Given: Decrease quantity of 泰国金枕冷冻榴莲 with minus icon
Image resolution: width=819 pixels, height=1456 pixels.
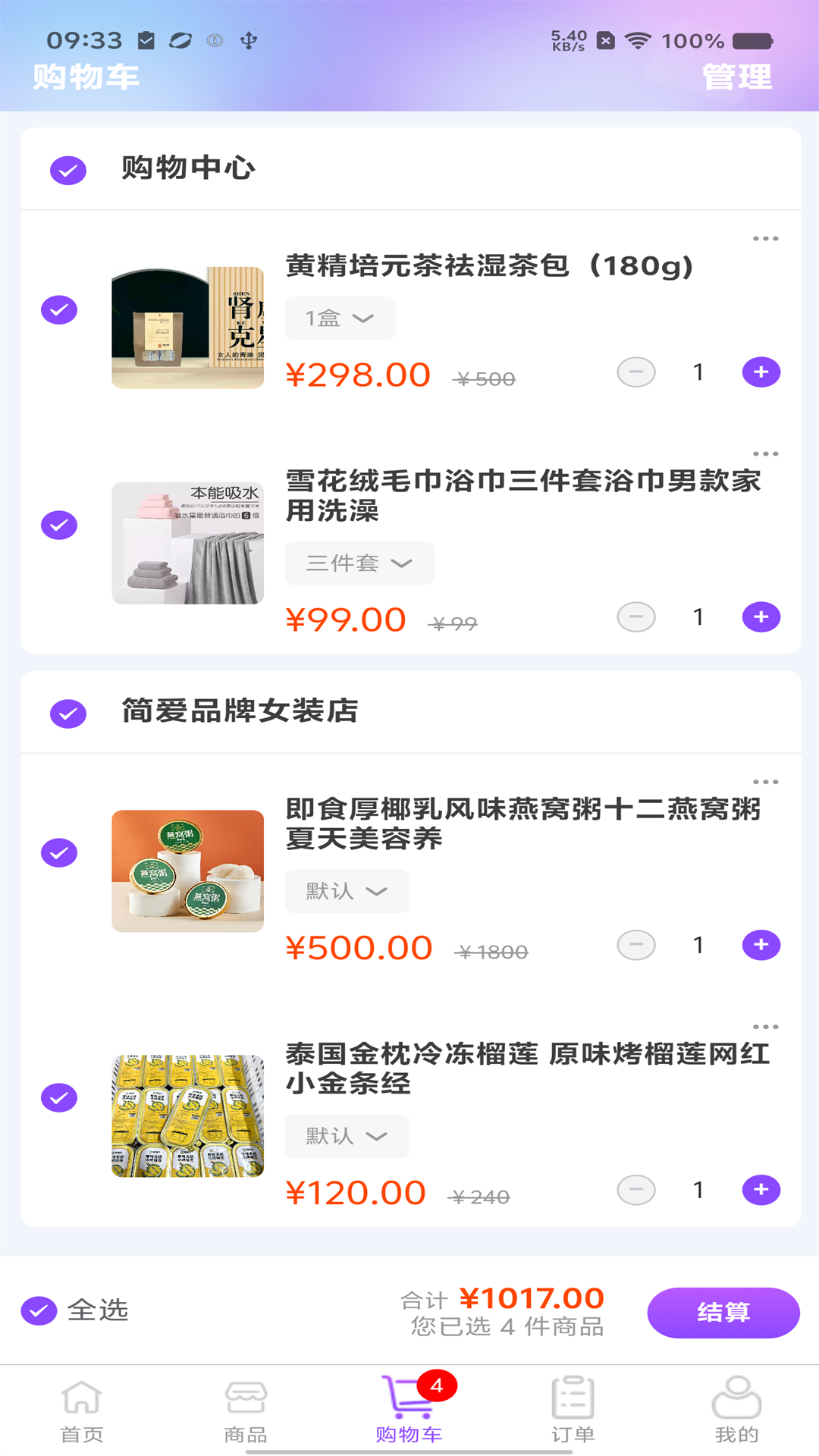Looking at the screenshot, I should pyautogui.click(x=637, y=1191).
